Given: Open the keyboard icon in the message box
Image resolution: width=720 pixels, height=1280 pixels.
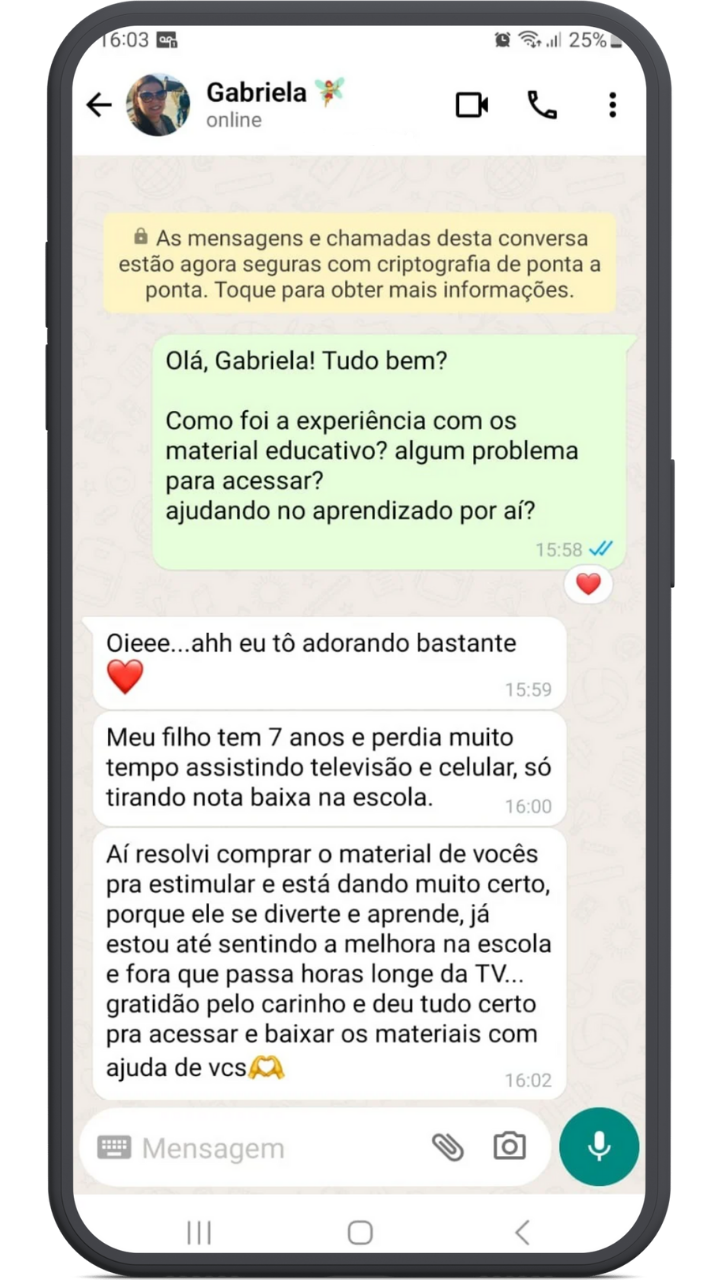Looking at the screenshot, I should [x=114, y=1148].
